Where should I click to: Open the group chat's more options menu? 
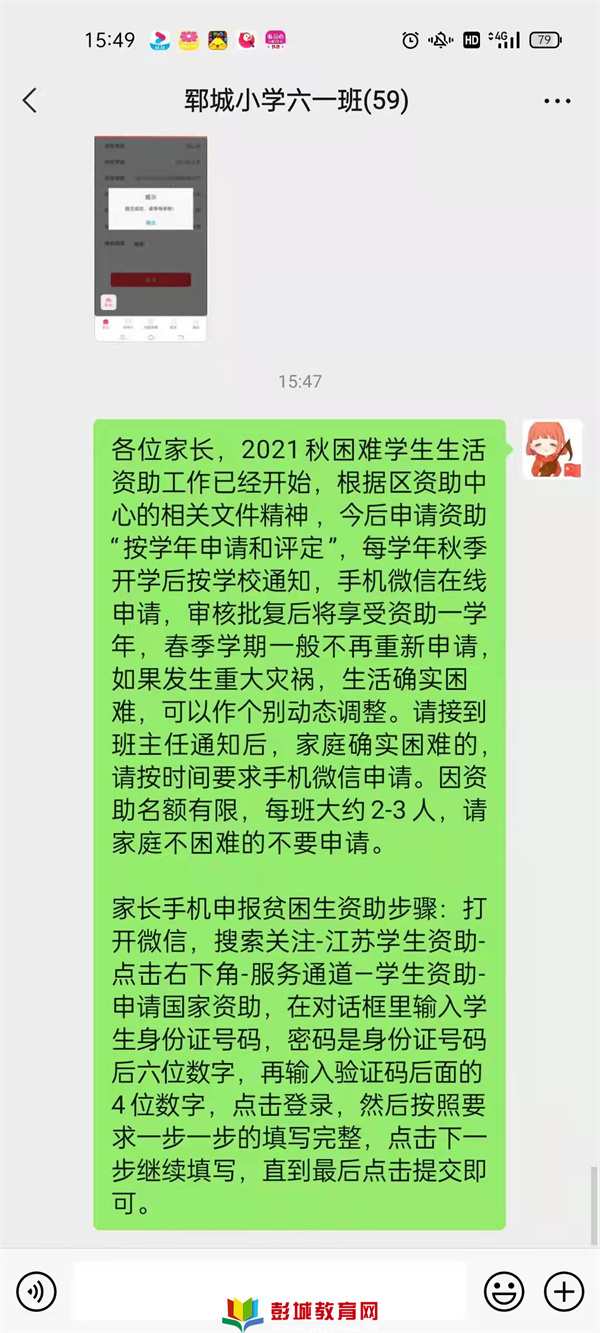point(557,101)
